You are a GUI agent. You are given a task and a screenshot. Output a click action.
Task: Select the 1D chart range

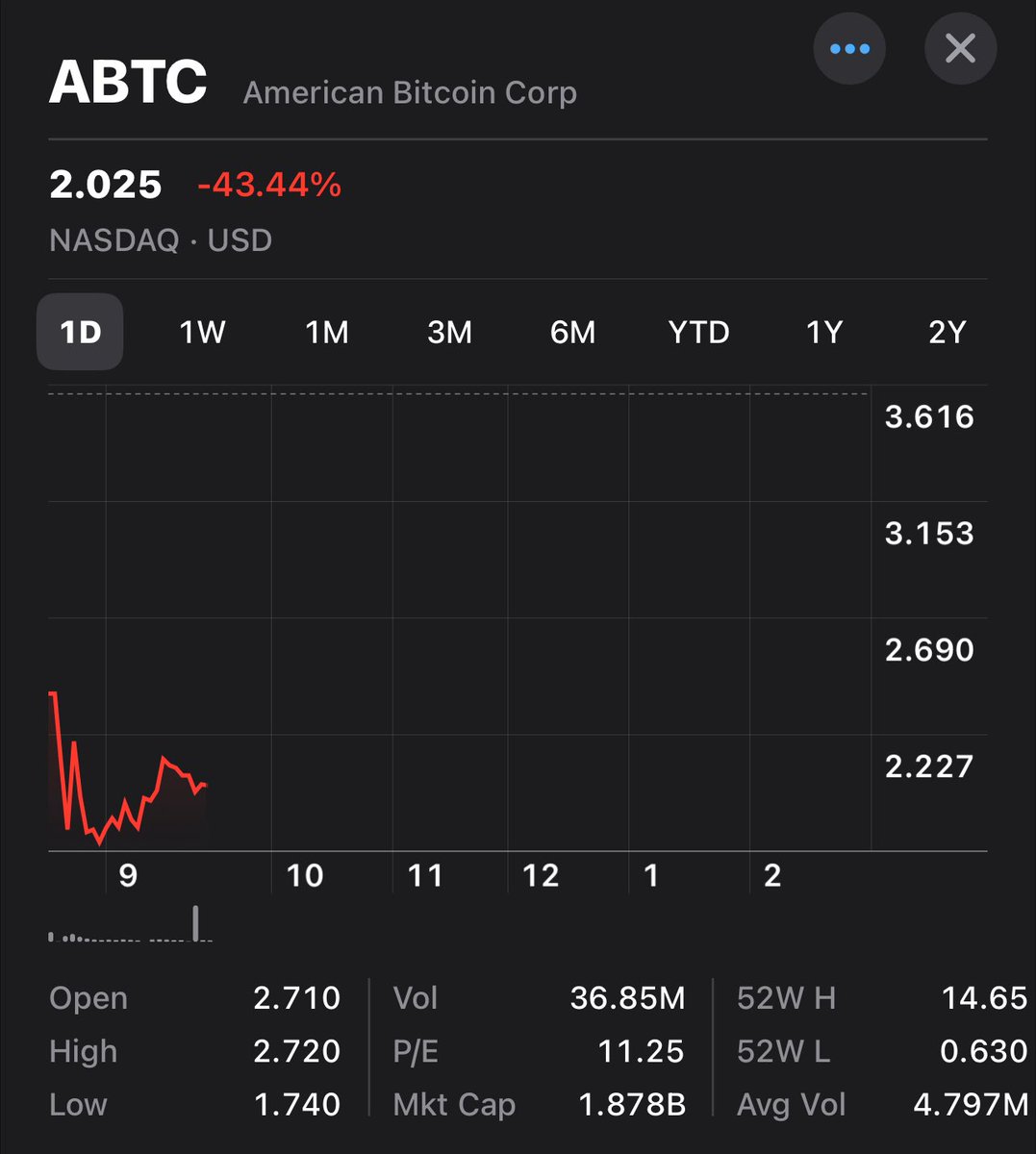click(x=80, y=332)
